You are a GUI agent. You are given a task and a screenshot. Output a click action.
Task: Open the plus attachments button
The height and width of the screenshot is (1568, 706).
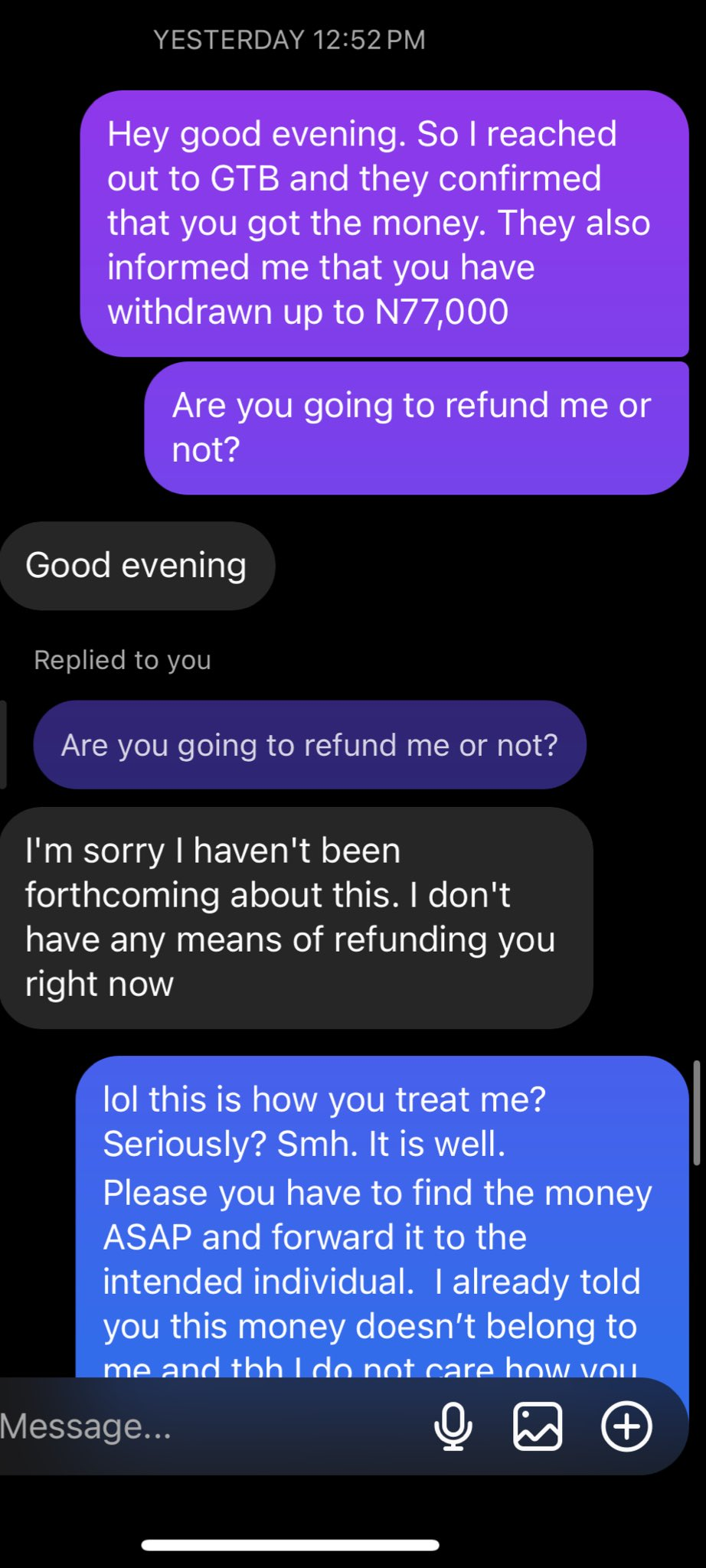point(626,1426)
